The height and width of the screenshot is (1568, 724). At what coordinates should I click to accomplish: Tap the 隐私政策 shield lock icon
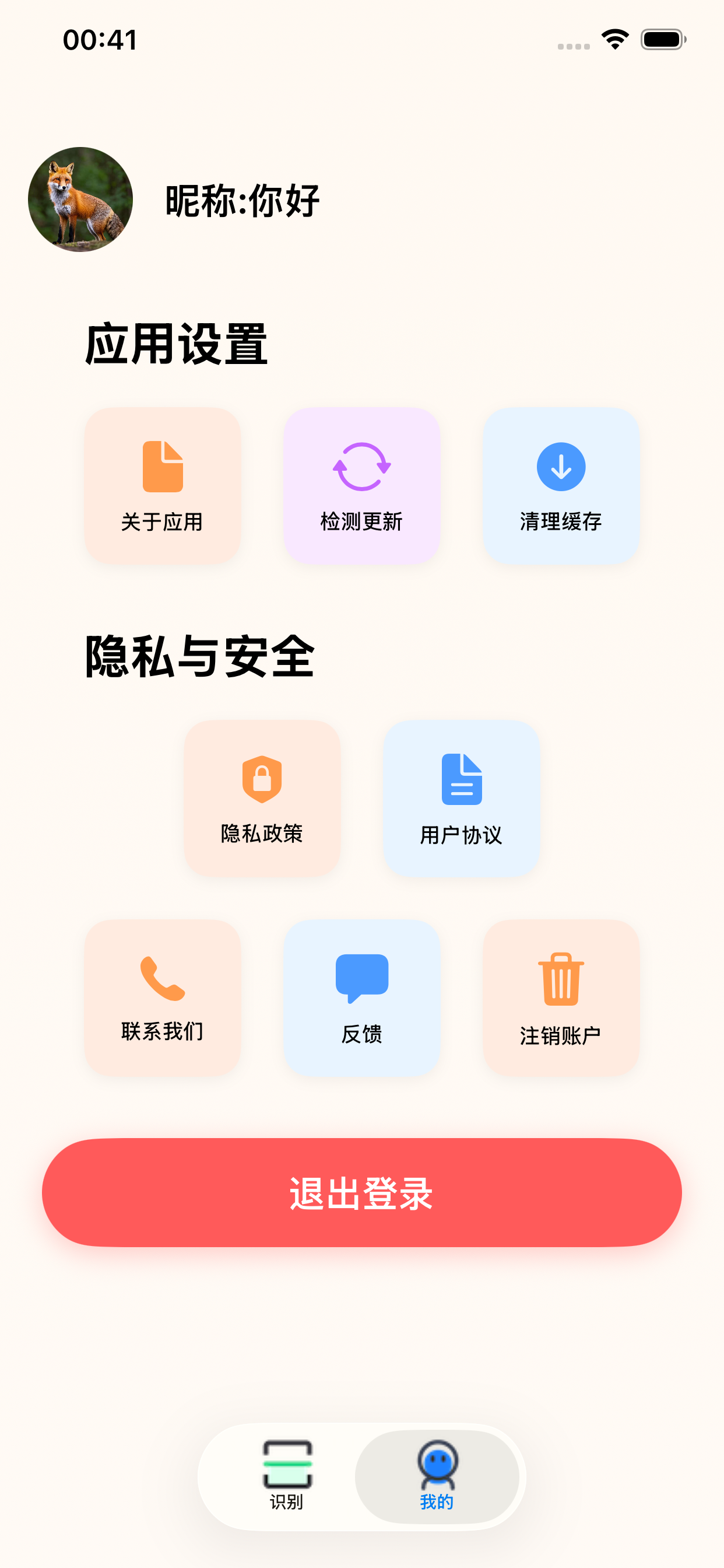(262, 781)
